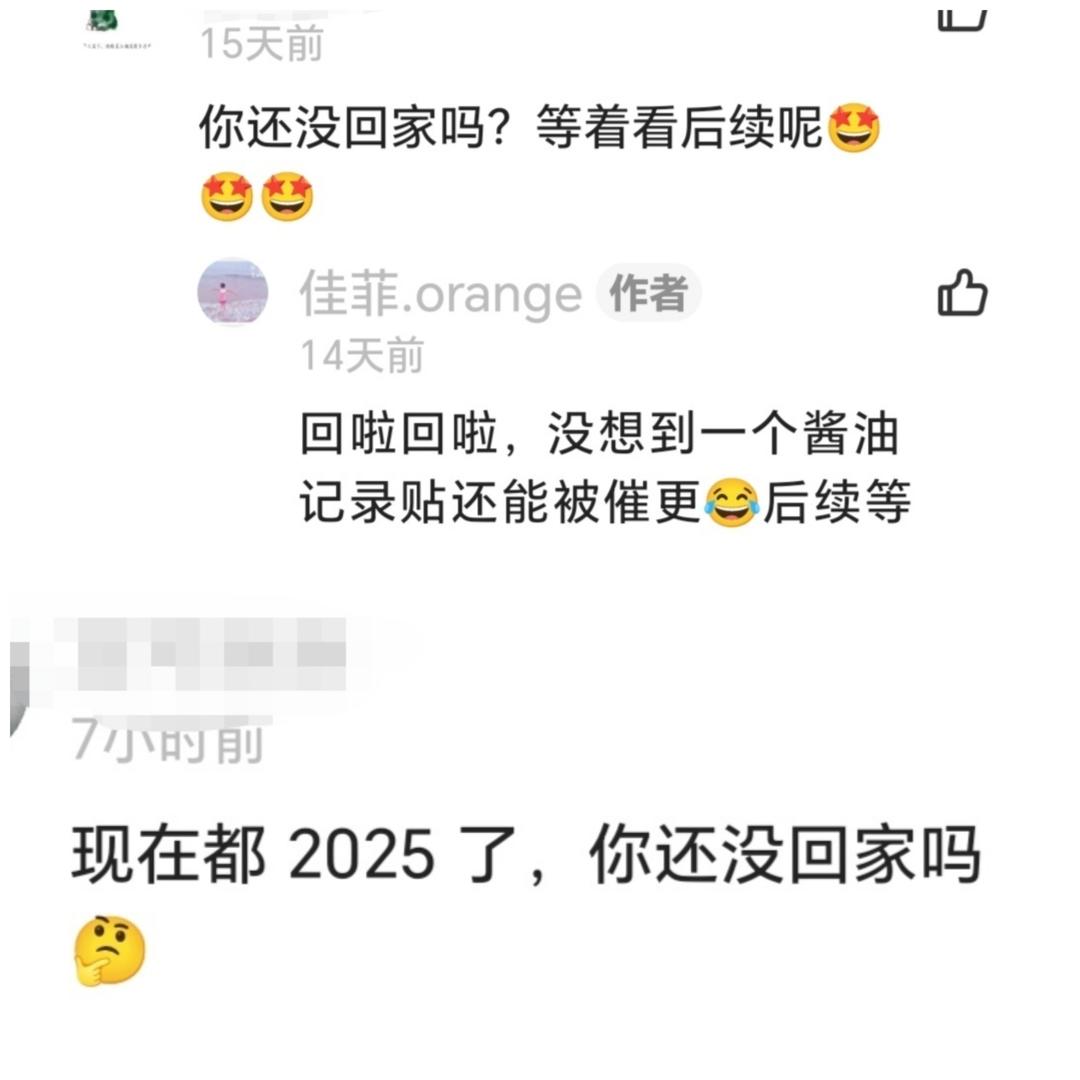Tap the 佳菲.orange username

(441, 294)
